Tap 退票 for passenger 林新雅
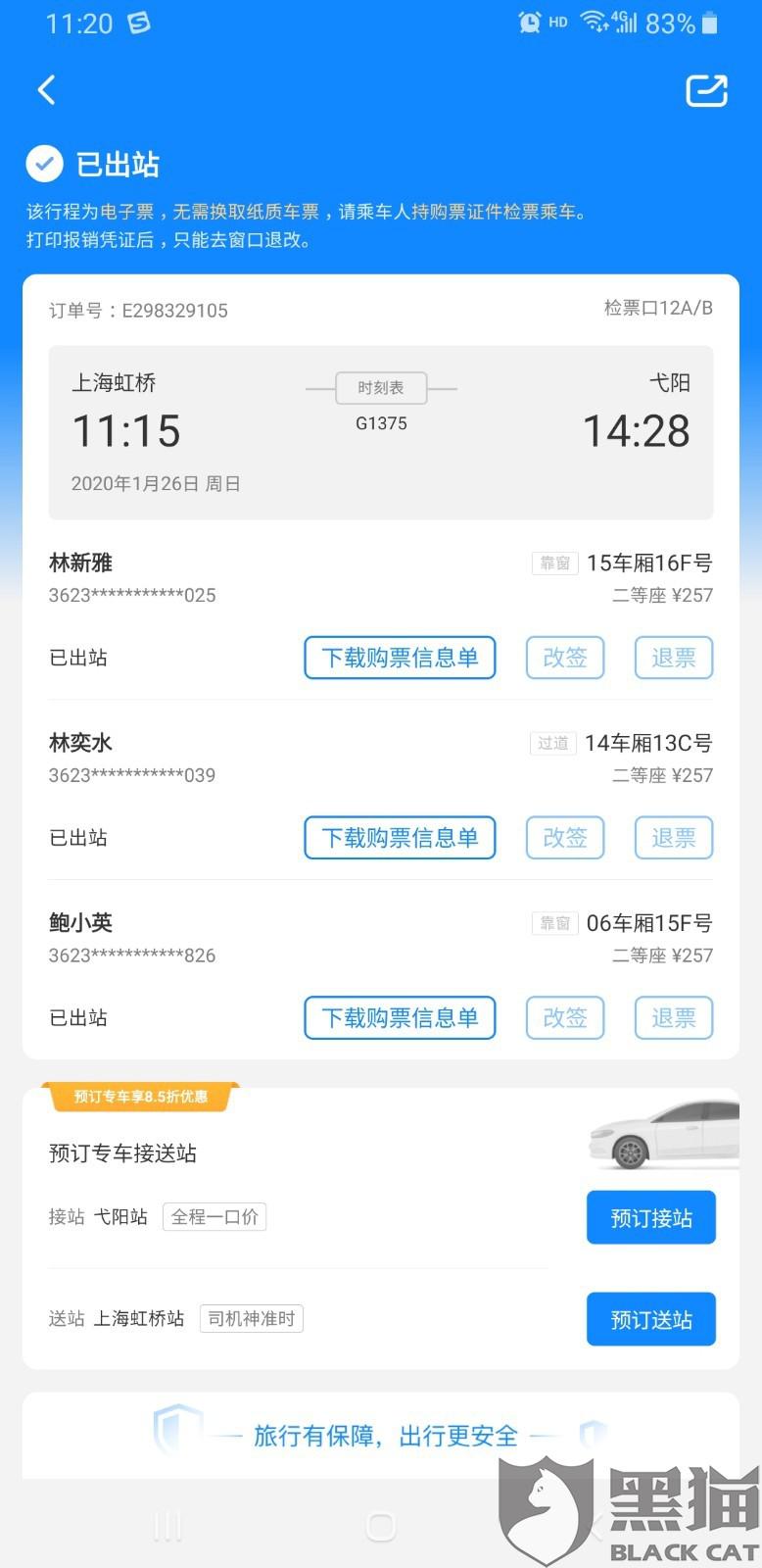Screen dimensions: 762x1568 pyautogui.click(x=673, y=658)
